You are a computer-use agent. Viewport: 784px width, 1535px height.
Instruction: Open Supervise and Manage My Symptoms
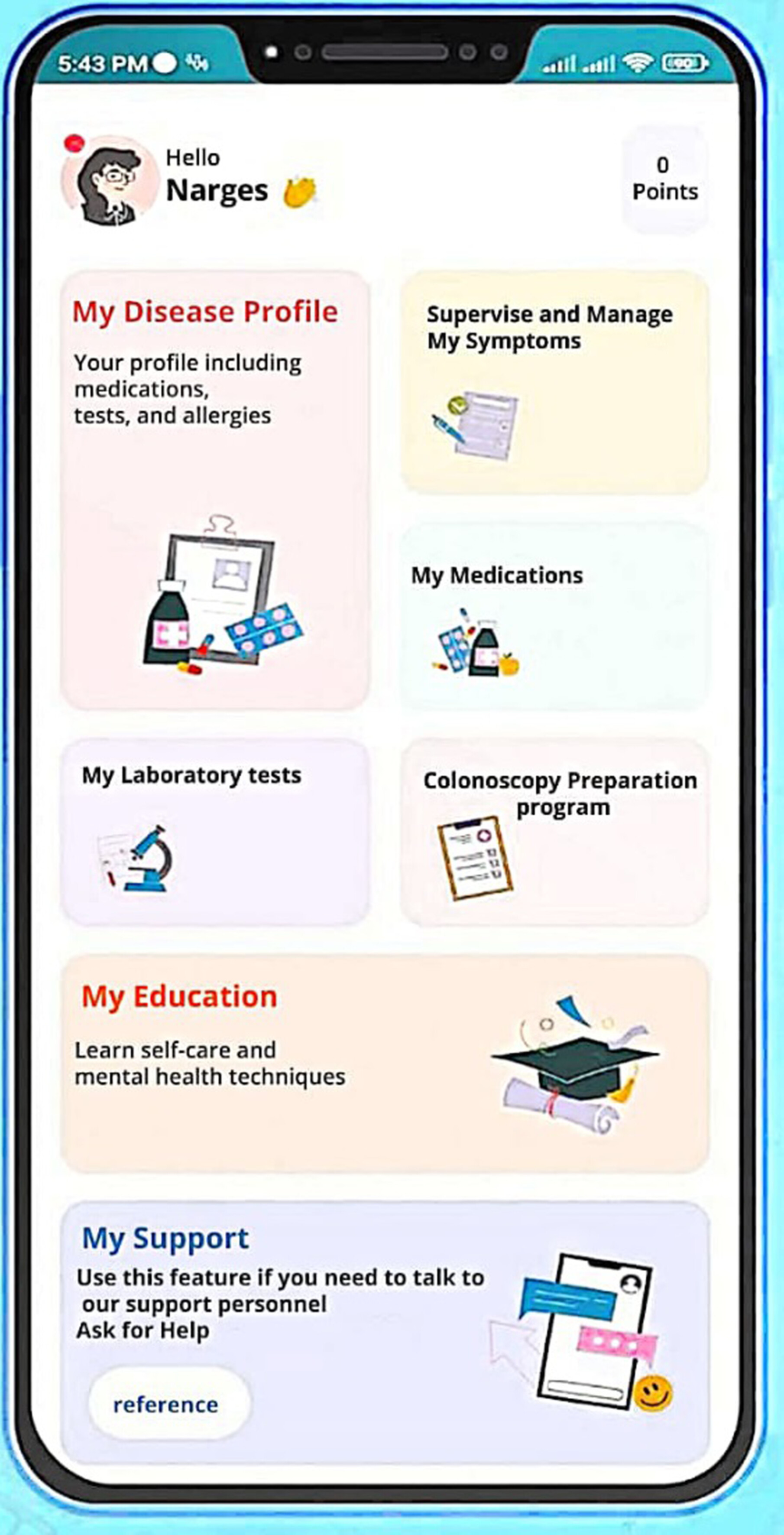pyautogui.click(x=554, y=382)
